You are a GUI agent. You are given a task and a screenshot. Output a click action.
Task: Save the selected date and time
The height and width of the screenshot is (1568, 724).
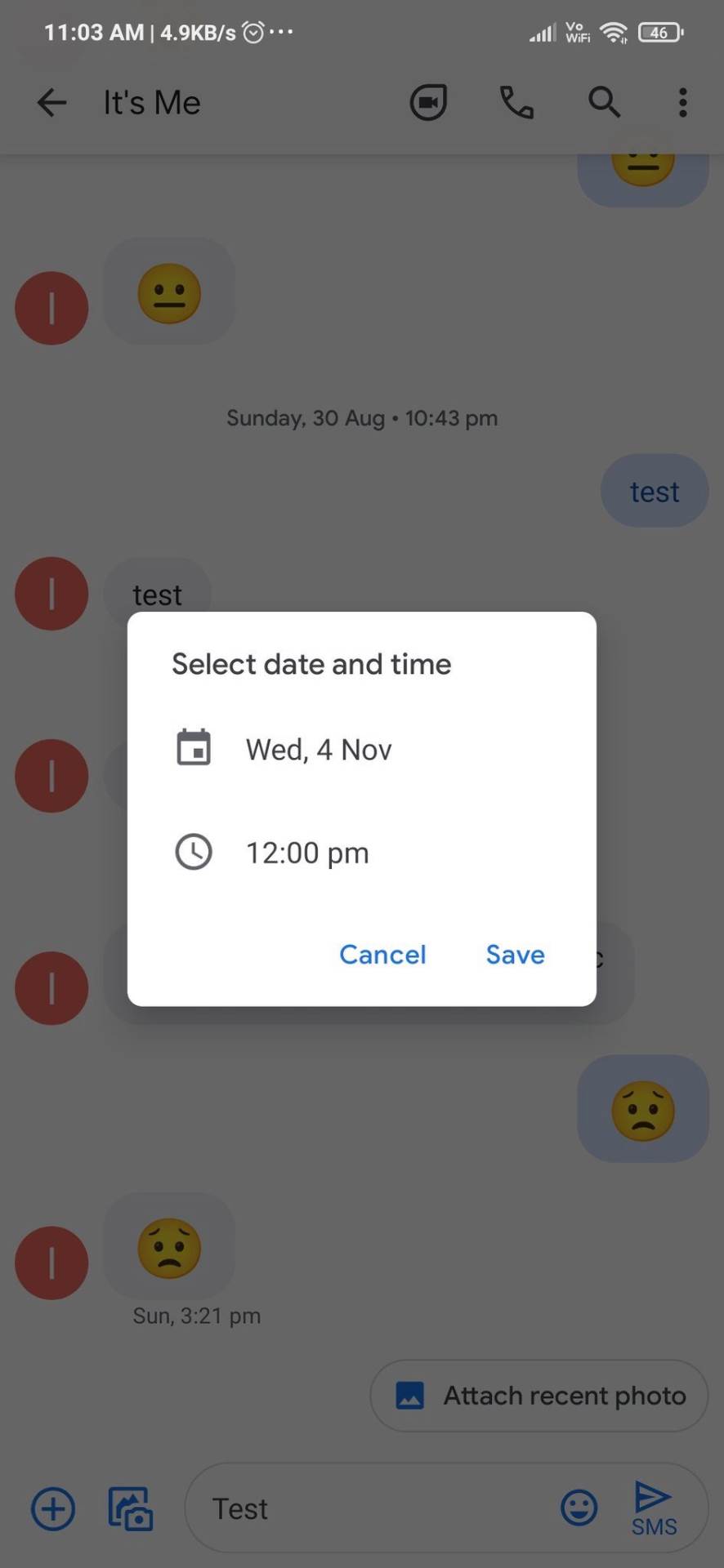[x=515, y=954]
